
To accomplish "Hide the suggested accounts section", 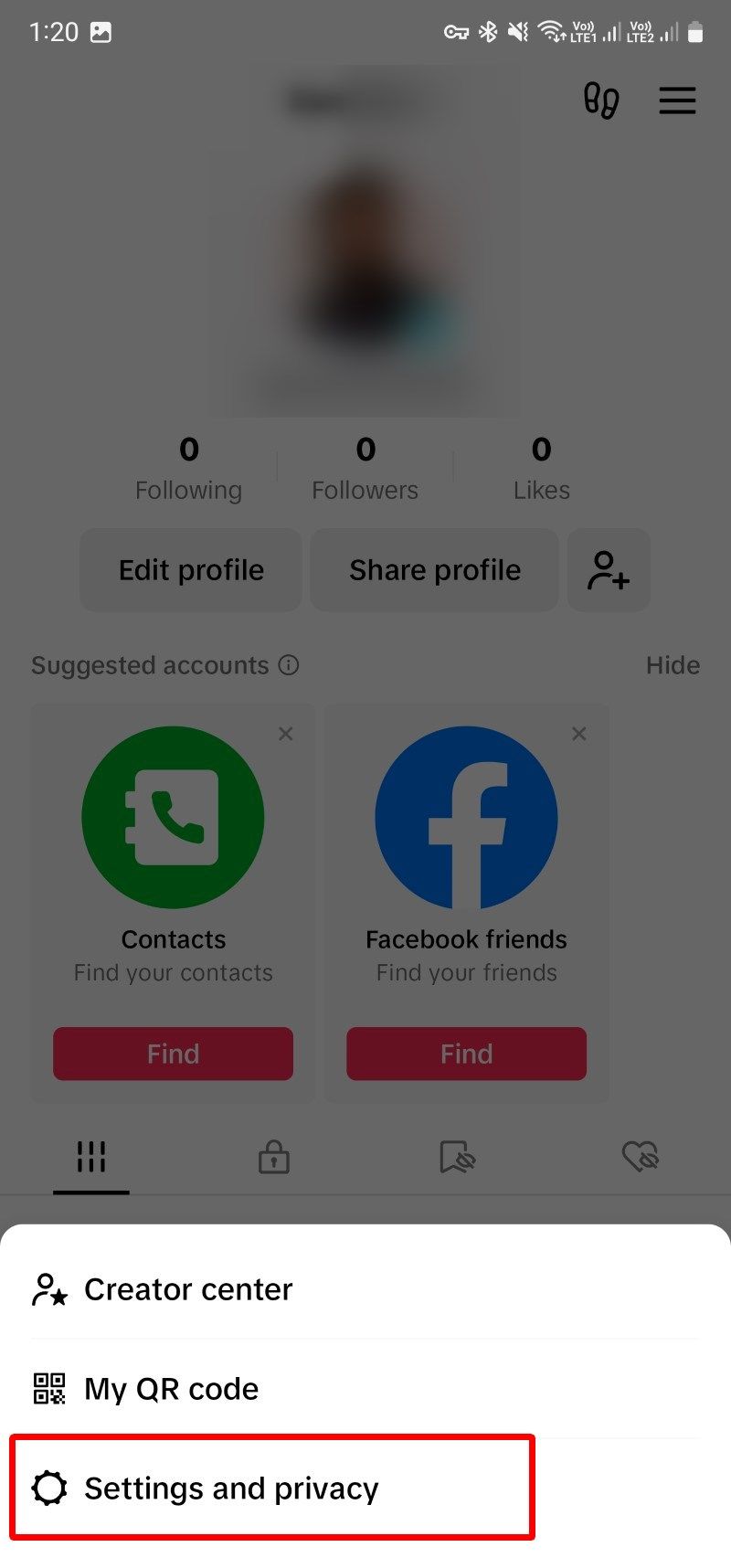I will tap(673, 665).
